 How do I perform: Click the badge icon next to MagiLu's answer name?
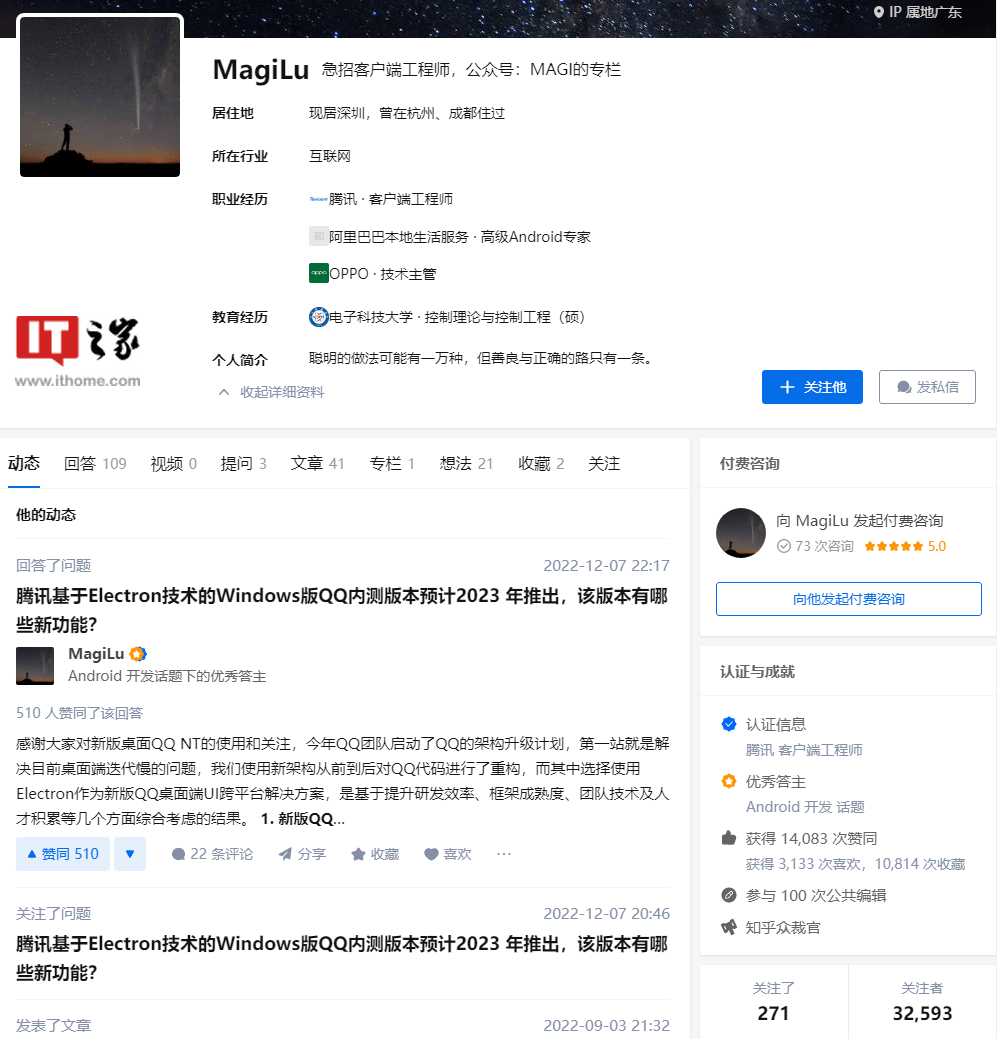pos(138,653)
